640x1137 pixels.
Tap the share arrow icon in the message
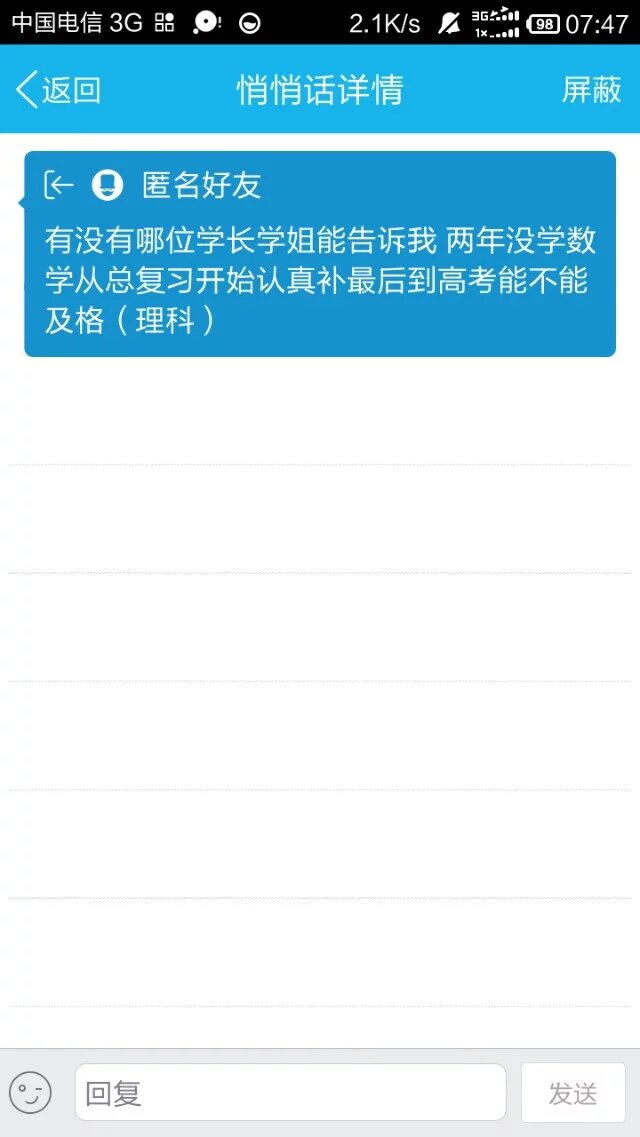click(x=59, y=185)
